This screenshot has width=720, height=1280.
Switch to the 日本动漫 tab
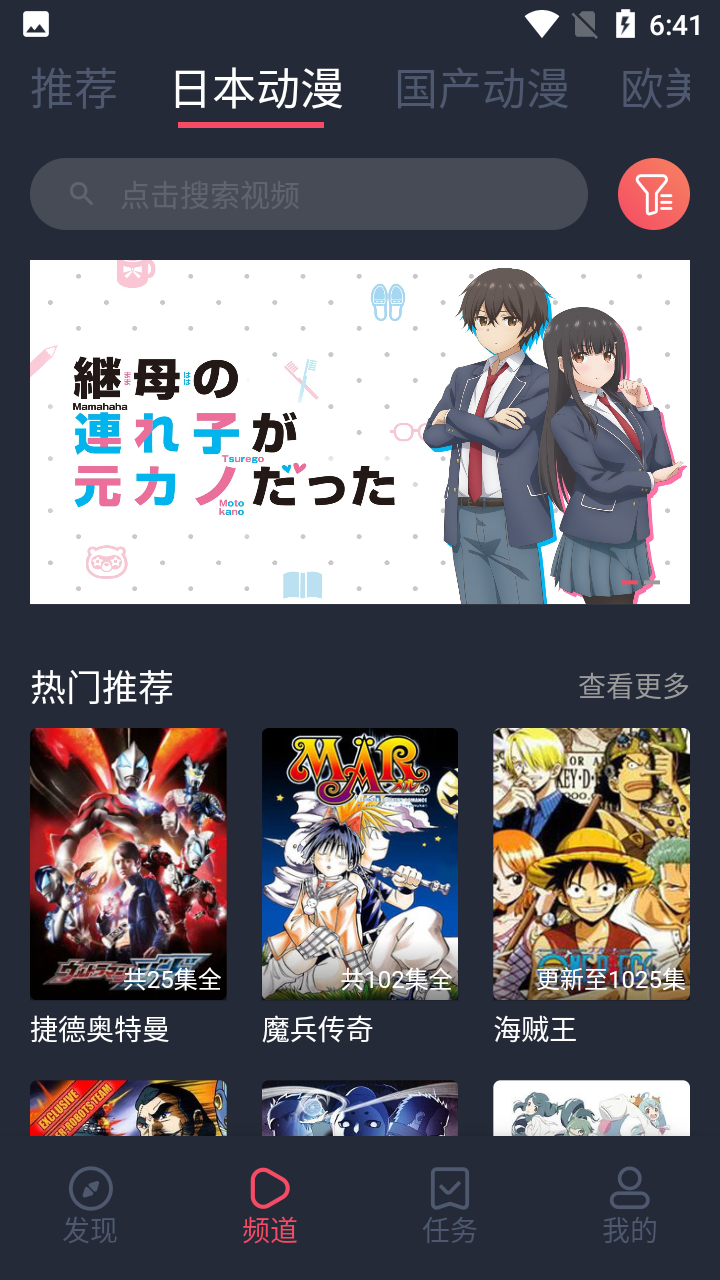point(251,89)
